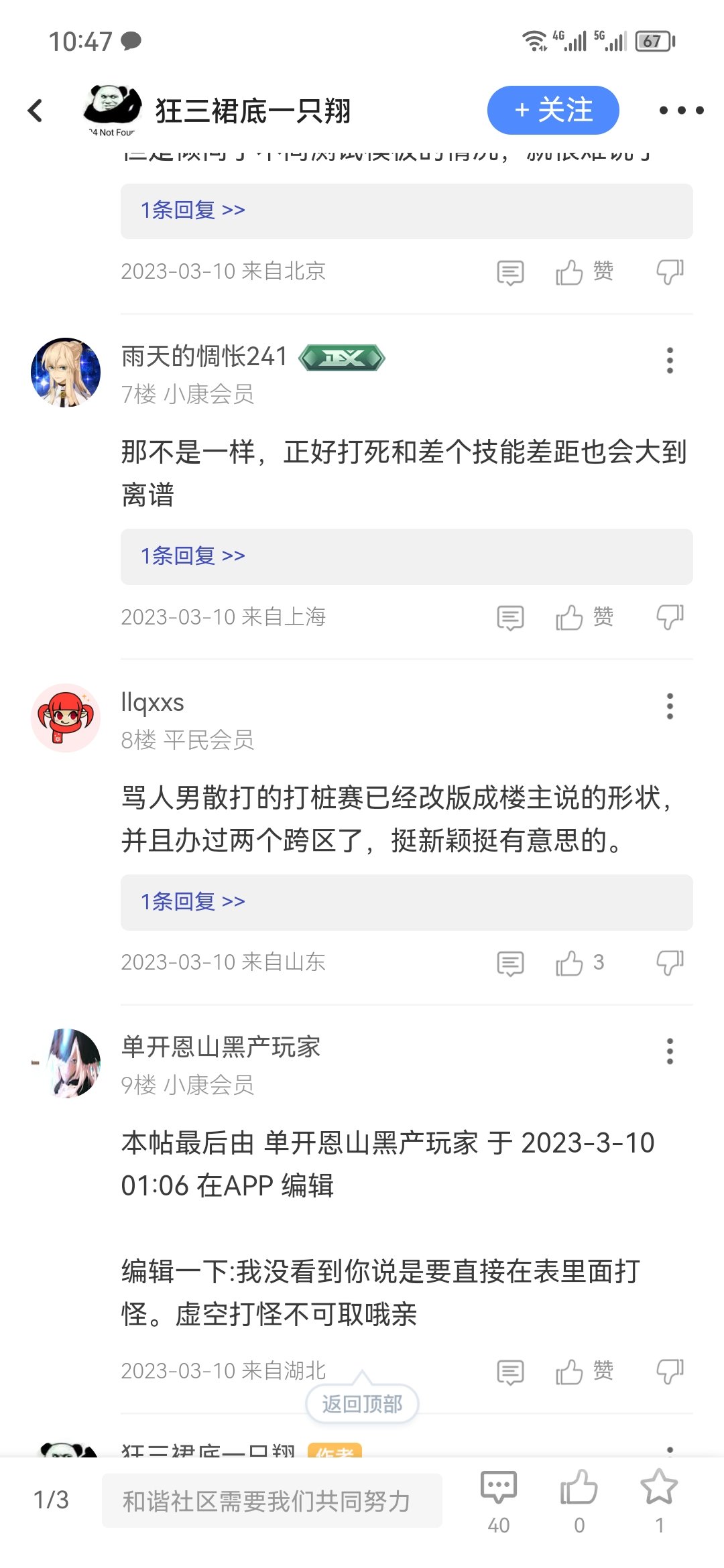724x1568 pixels.
Task: Open the three-dot menu in the header
Action: [681, 111]
